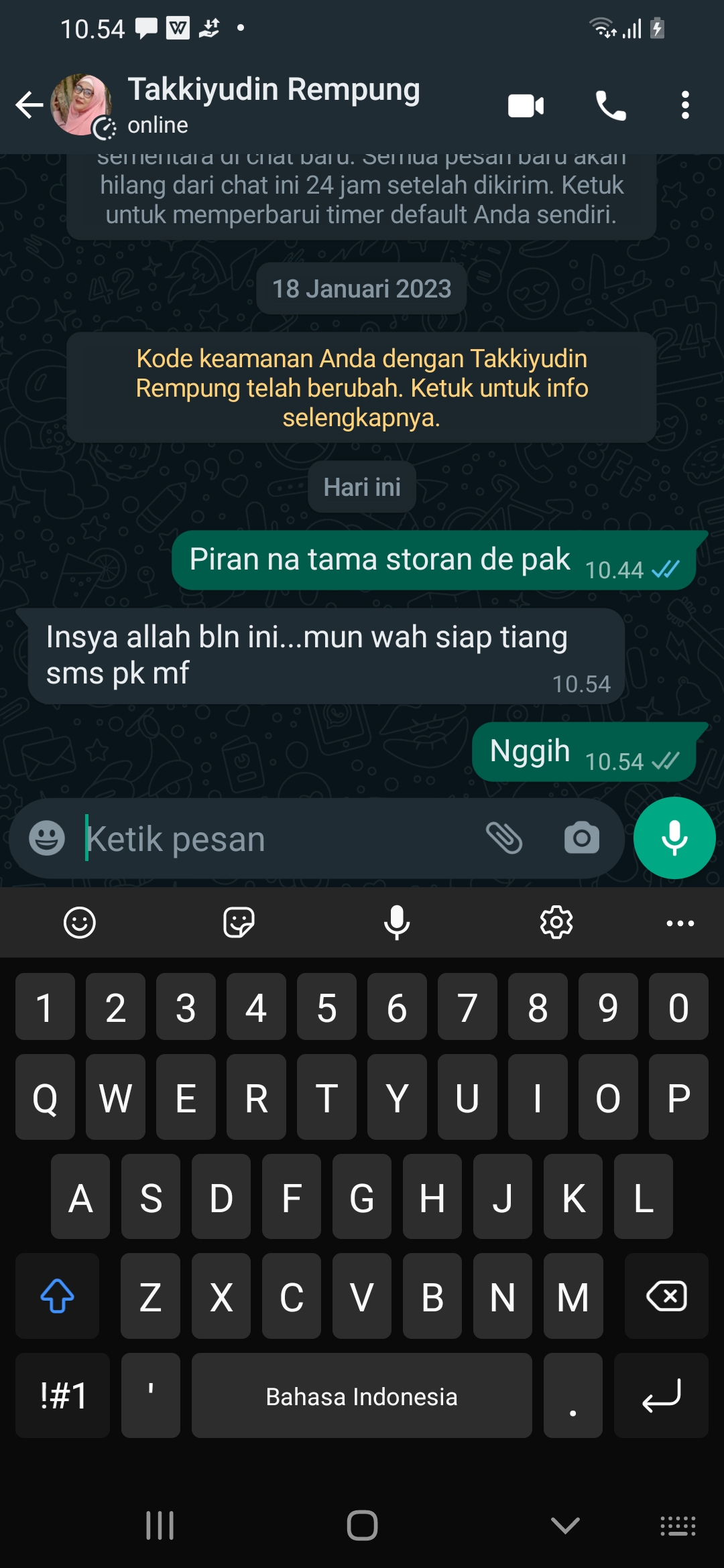The height and width of the screenshot is (1568, 724).
Task: Open security code change info notice
Action: tap(361, 387)
